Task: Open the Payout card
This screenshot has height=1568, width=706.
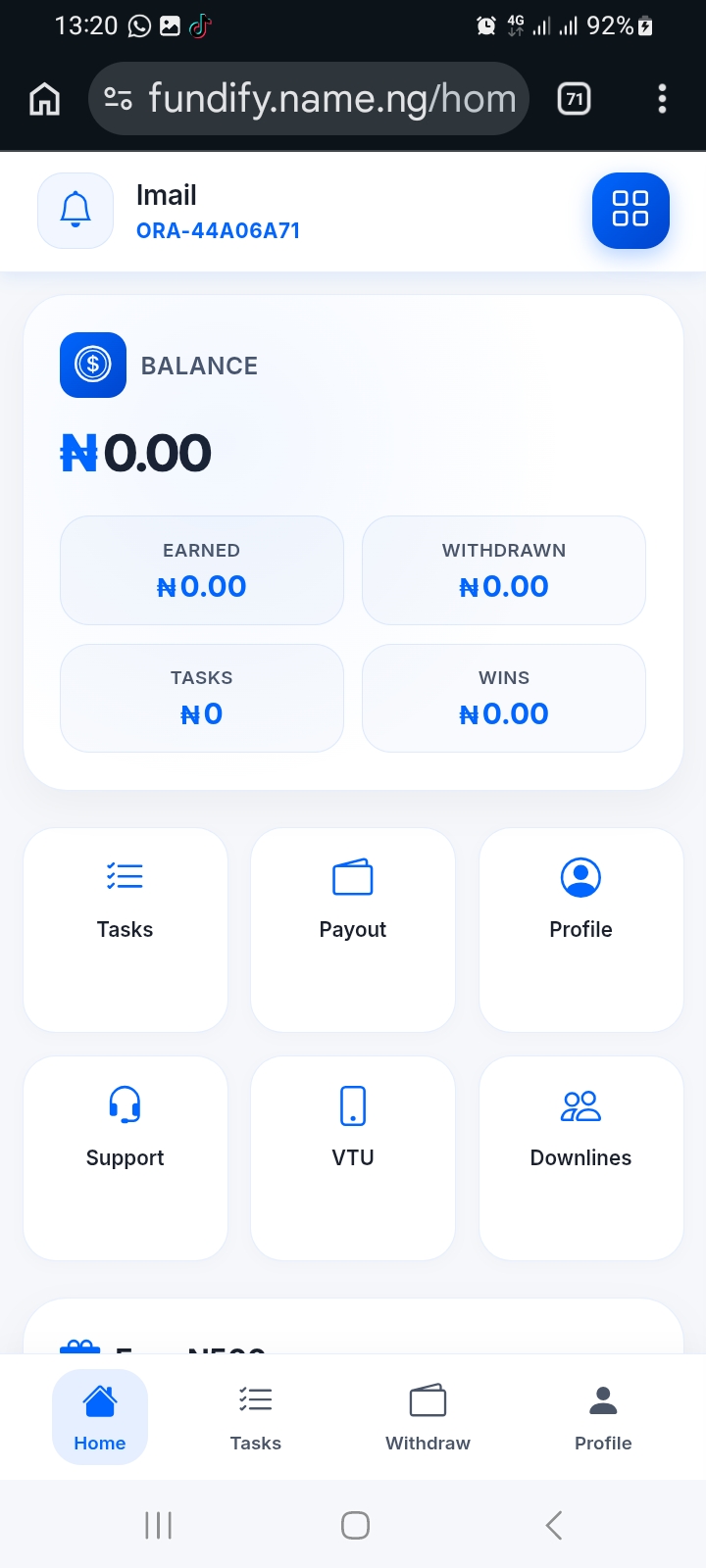Action: tap(353, 929)
